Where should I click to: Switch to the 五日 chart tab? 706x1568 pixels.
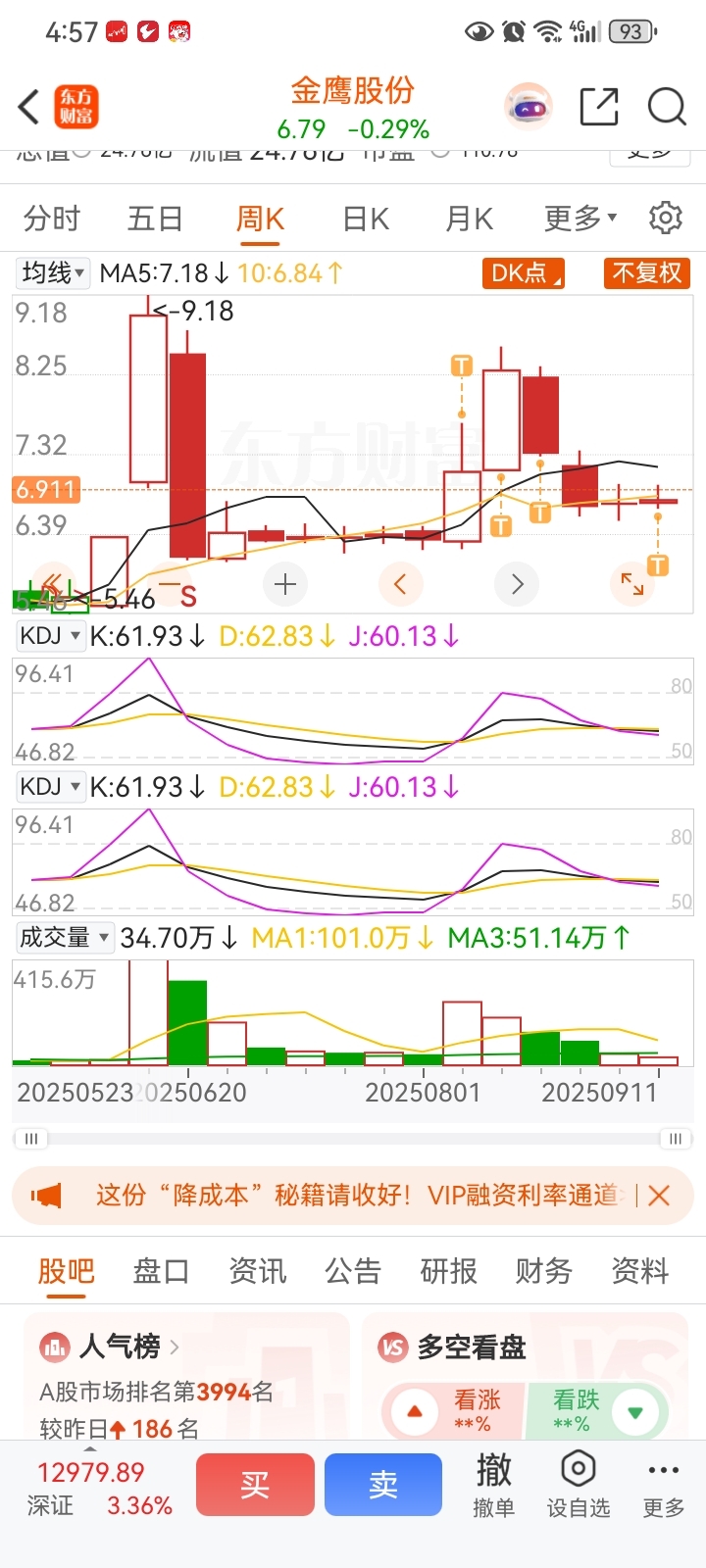155,219
